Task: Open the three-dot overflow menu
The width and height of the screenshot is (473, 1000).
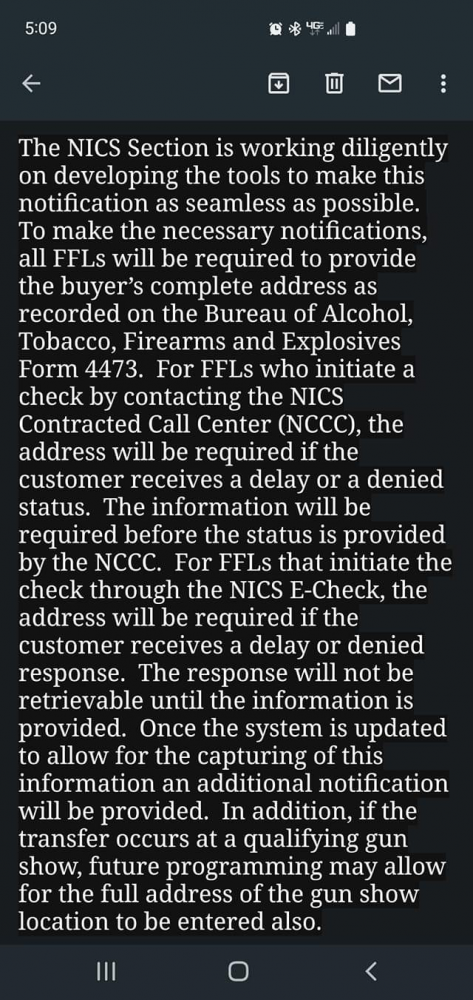Action: 444,84
